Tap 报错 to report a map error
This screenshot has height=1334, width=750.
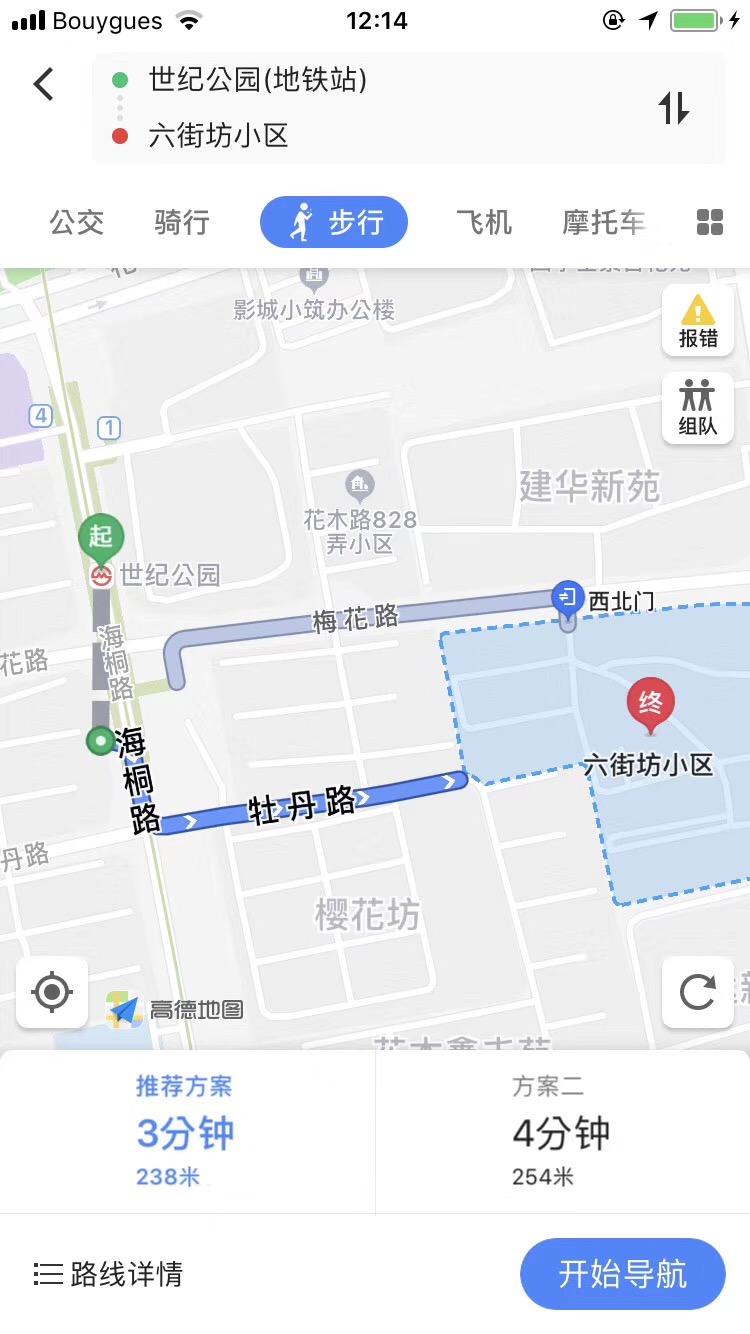pyautogui.click(x=698, y=320)
